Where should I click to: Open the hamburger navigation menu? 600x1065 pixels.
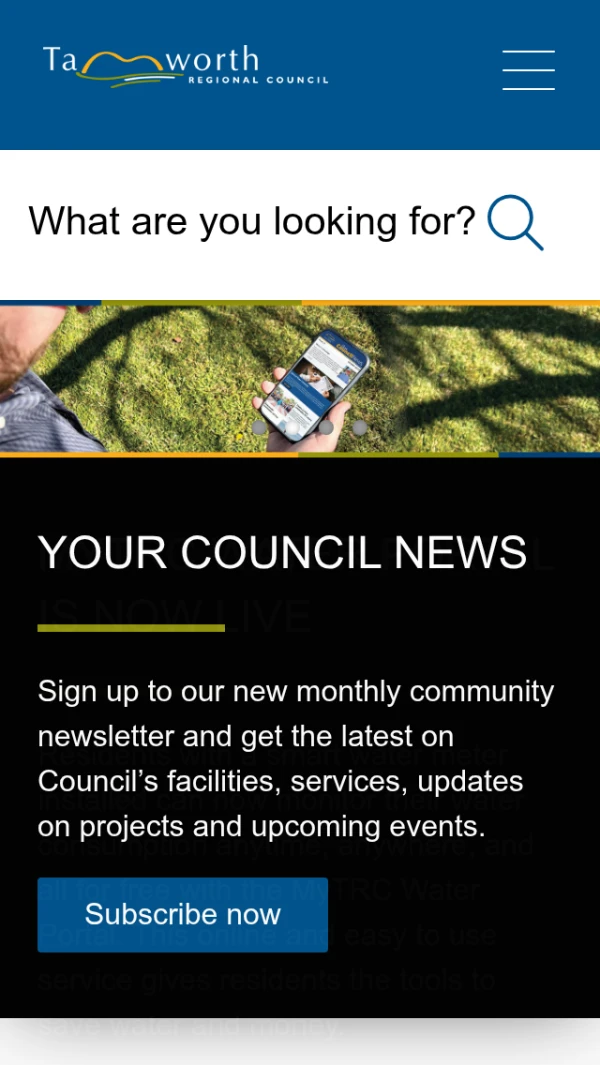528,70
